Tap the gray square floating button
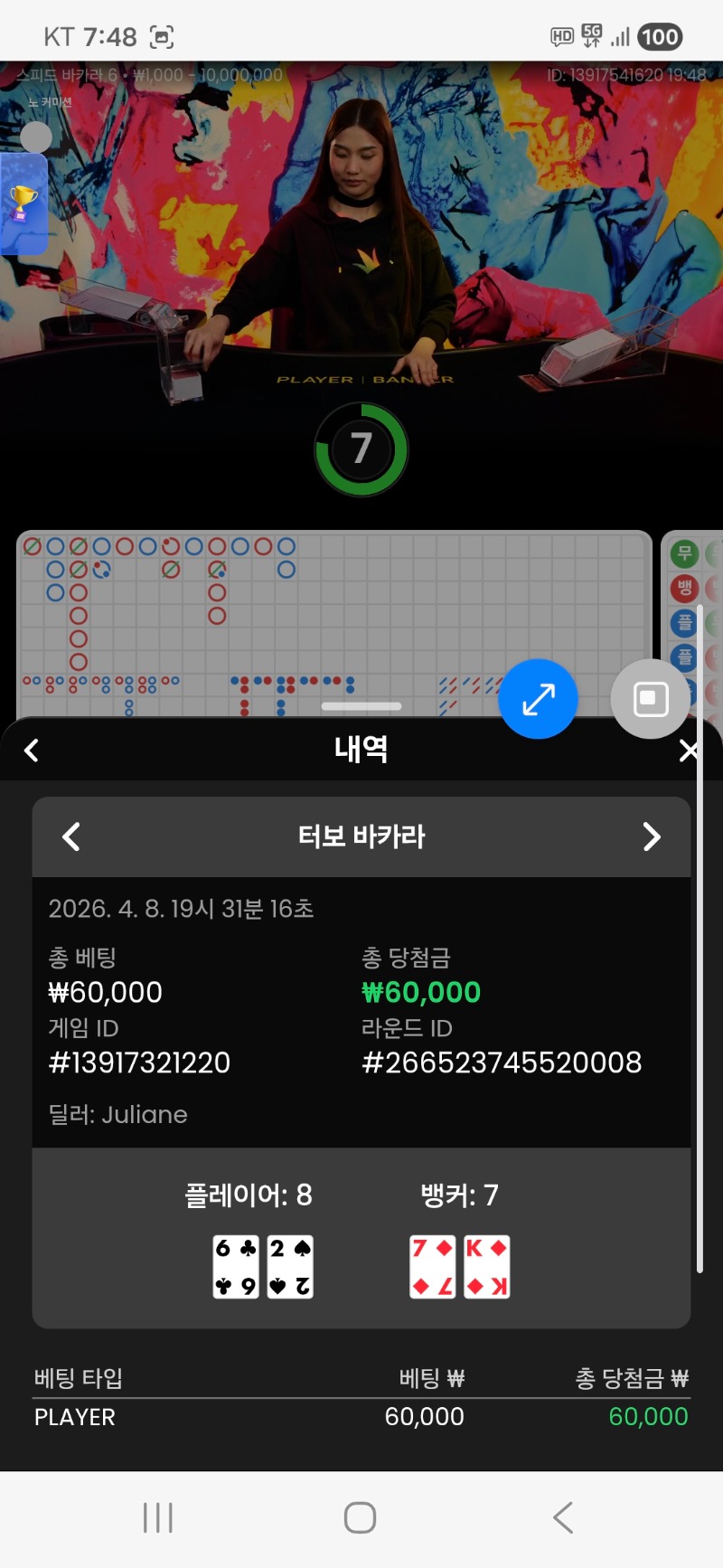 651,699
